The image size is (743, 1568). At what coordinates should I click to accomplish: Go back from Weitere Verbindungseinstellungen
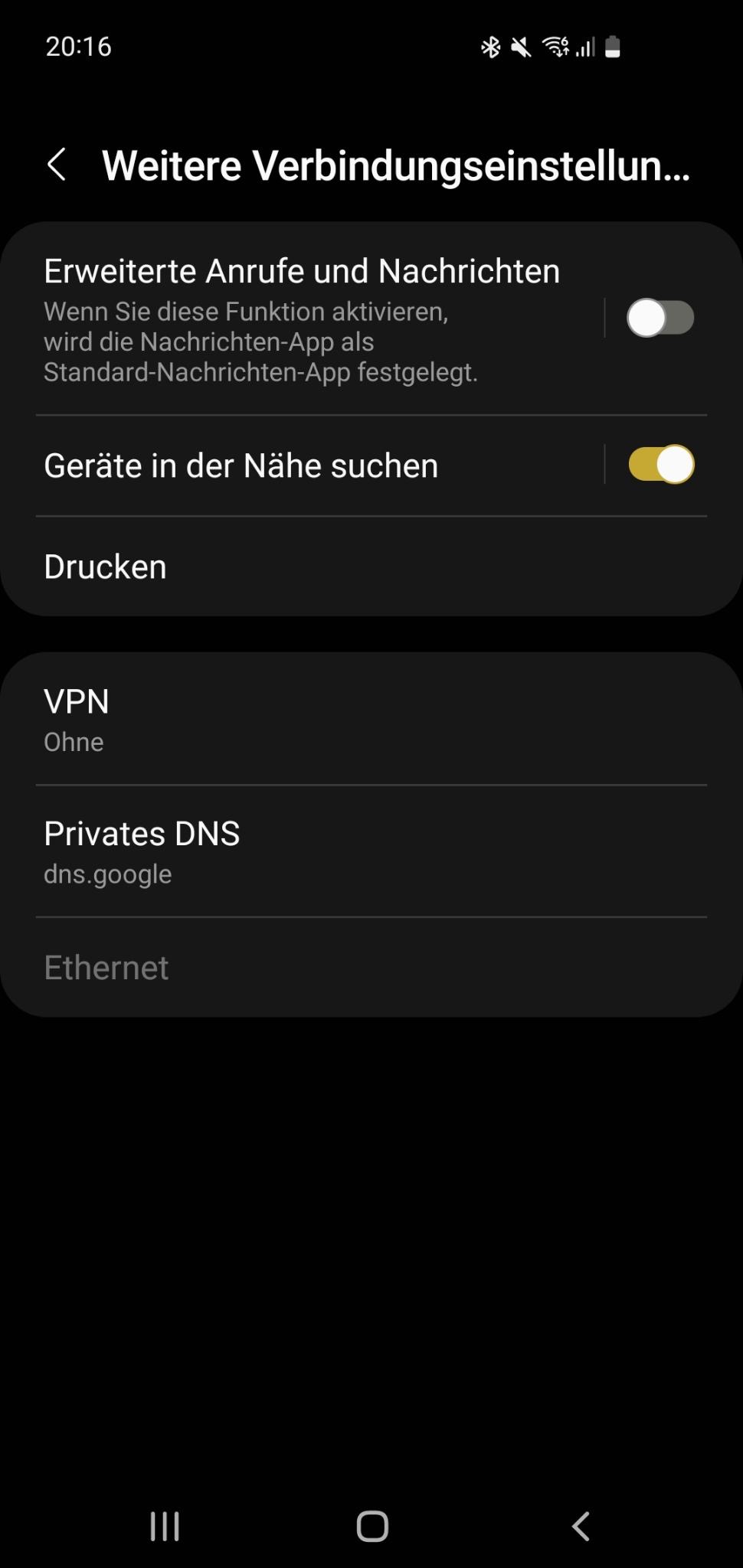point(57,165)
